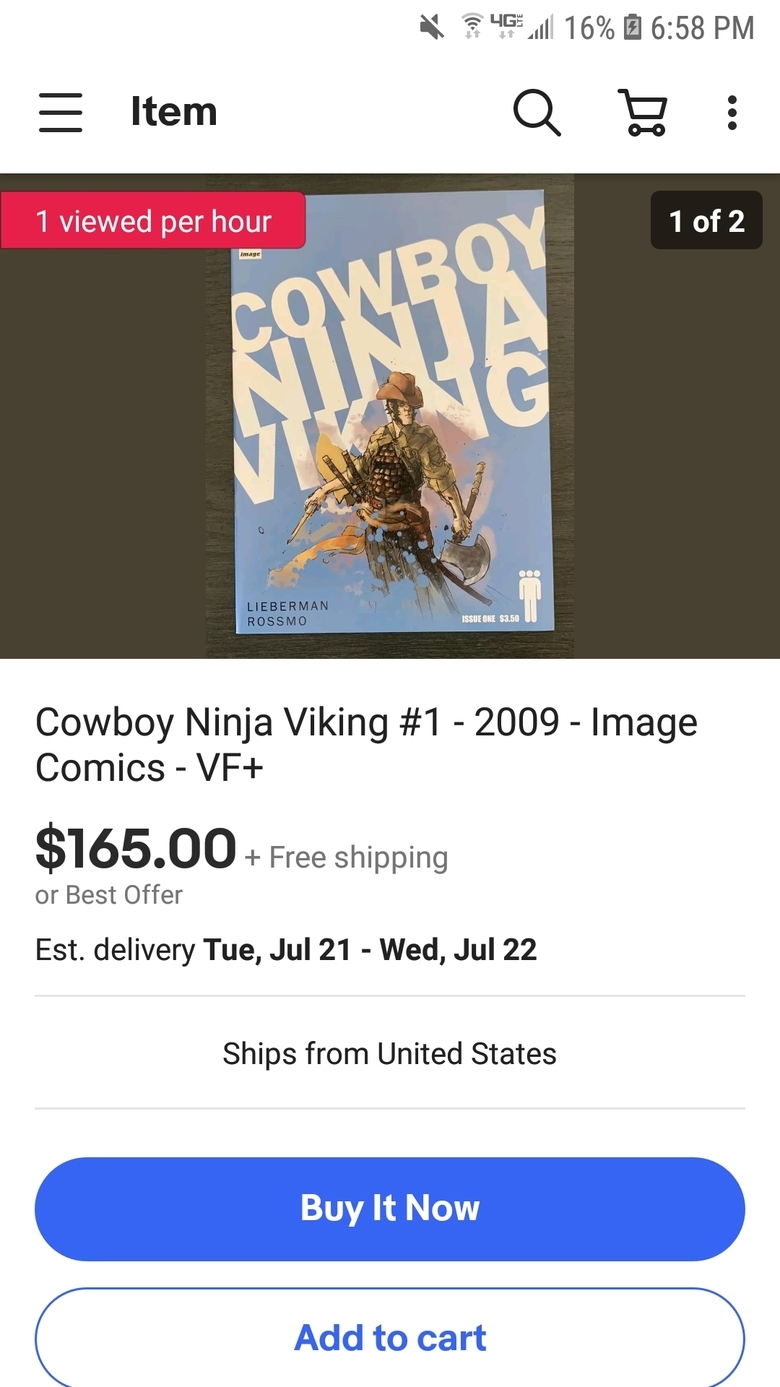Tap the Buy It Now button
Viewport: 780px width, 1387px height.
coord(390,1209)
